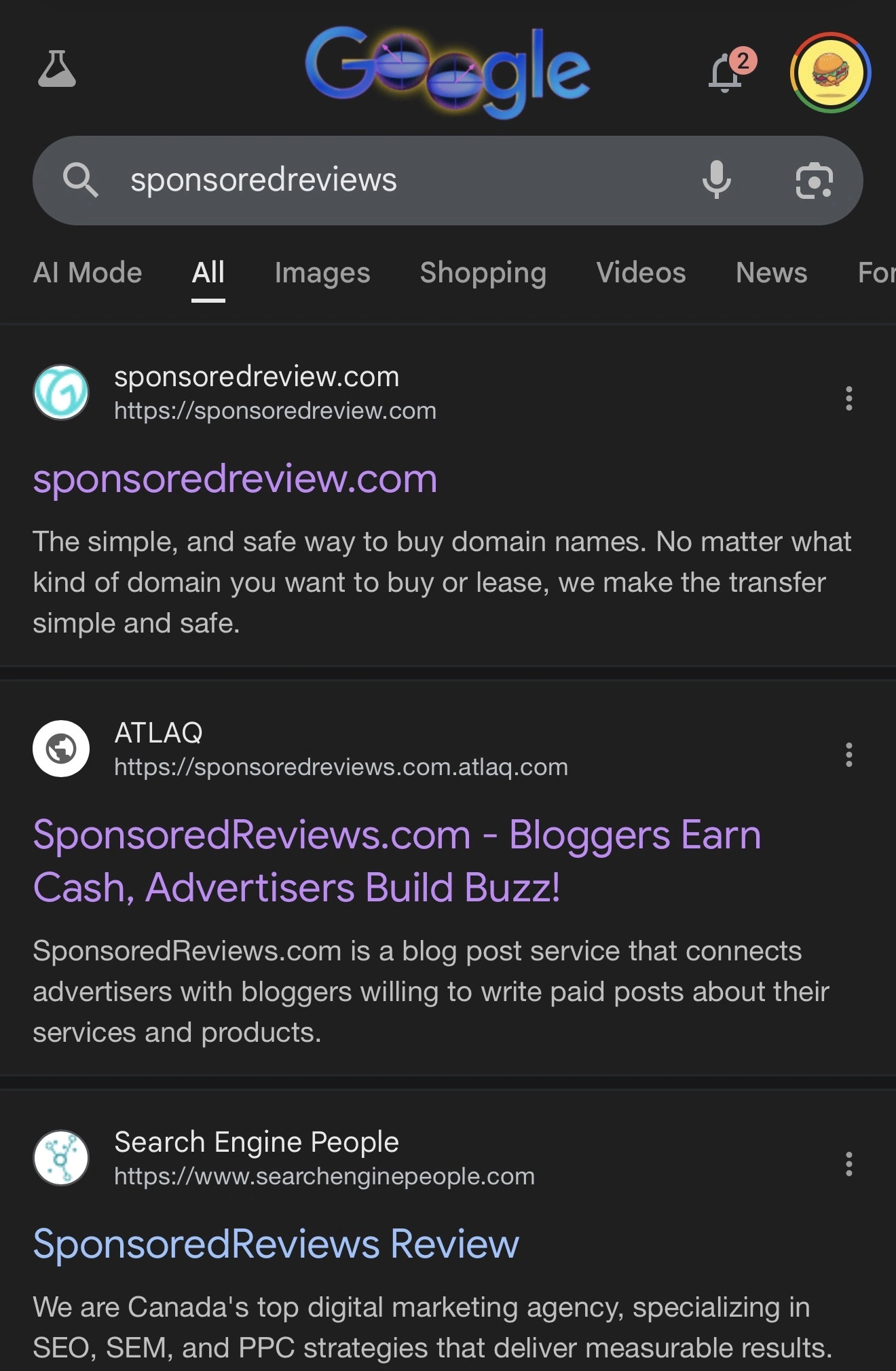
Task: Open the notifications bell
Action: 726,73
